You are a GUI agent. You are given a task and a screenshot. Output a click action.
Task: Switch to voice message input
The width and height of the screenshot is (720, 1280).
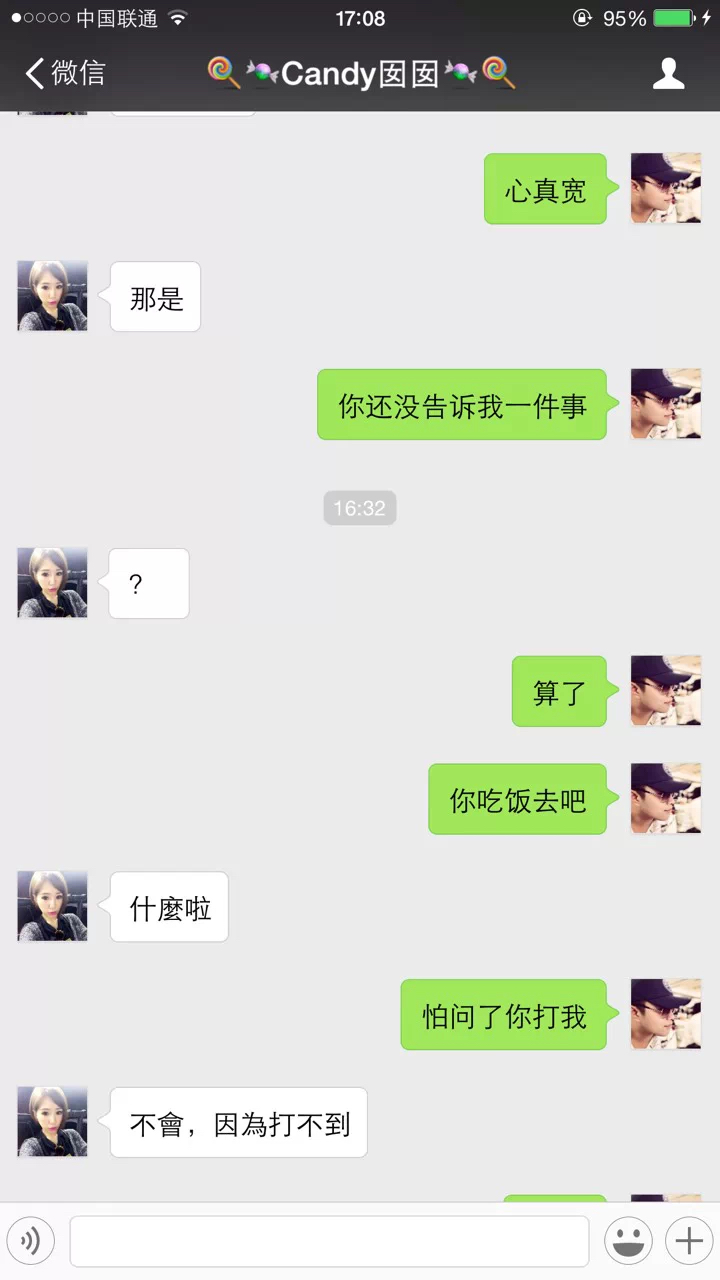coord(31,1241)
